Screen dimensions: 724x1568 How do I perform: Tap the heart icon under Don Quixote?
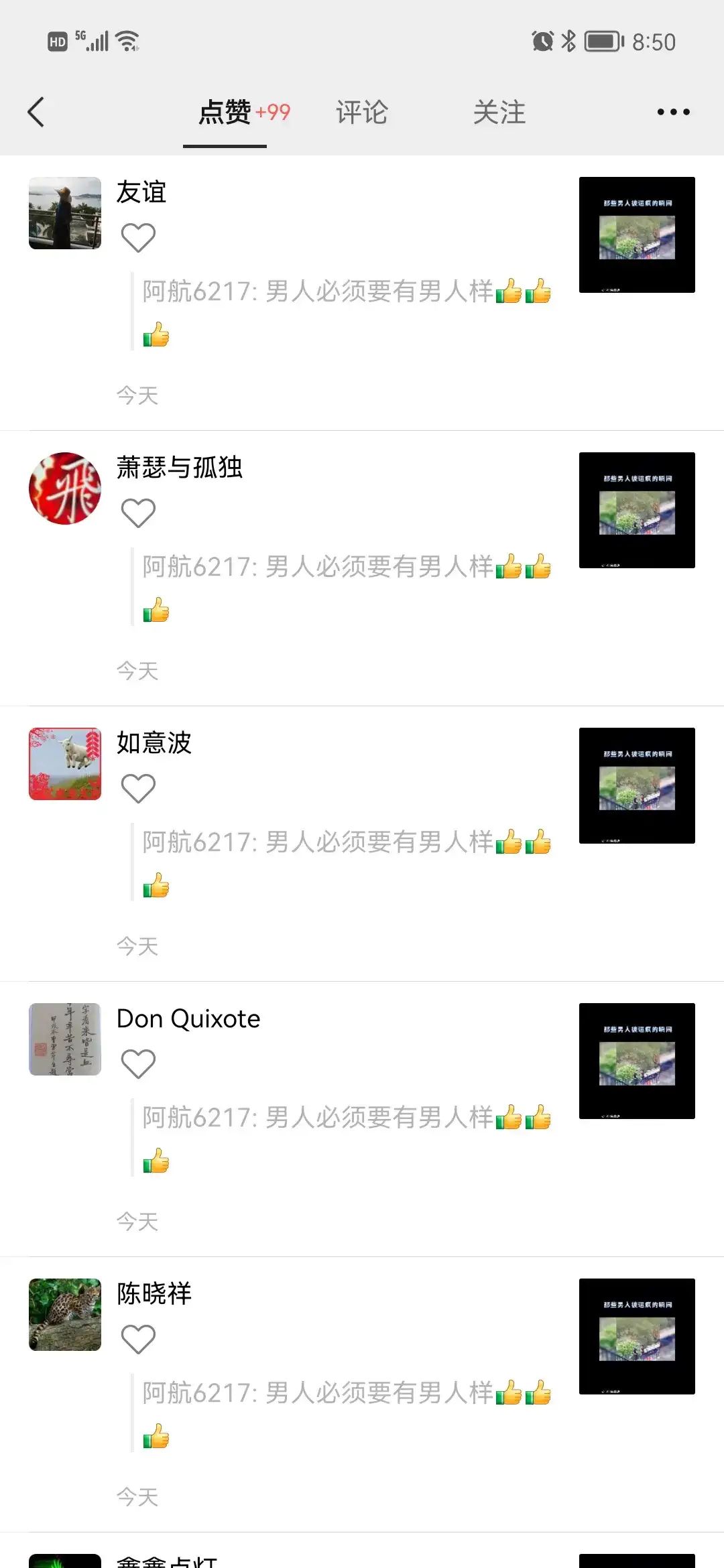click(138, 1064)
